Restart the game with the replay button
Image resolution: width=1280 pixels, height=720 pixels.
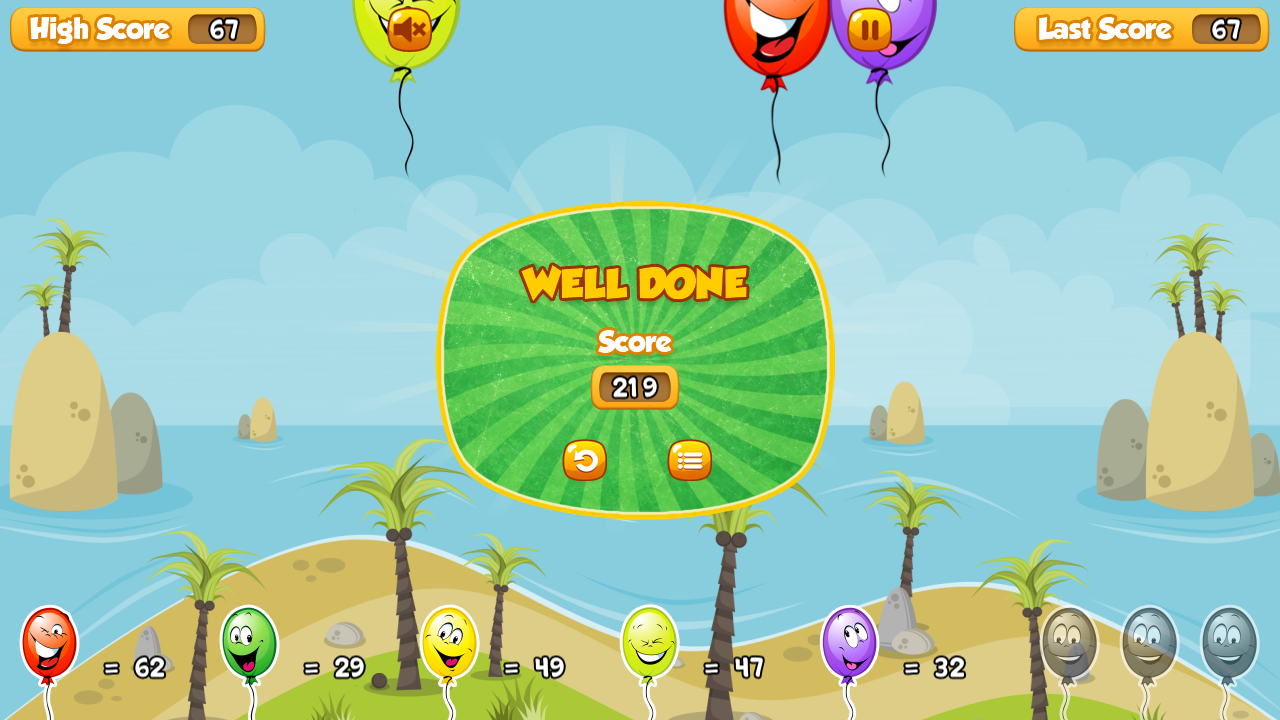click(585, 460)
